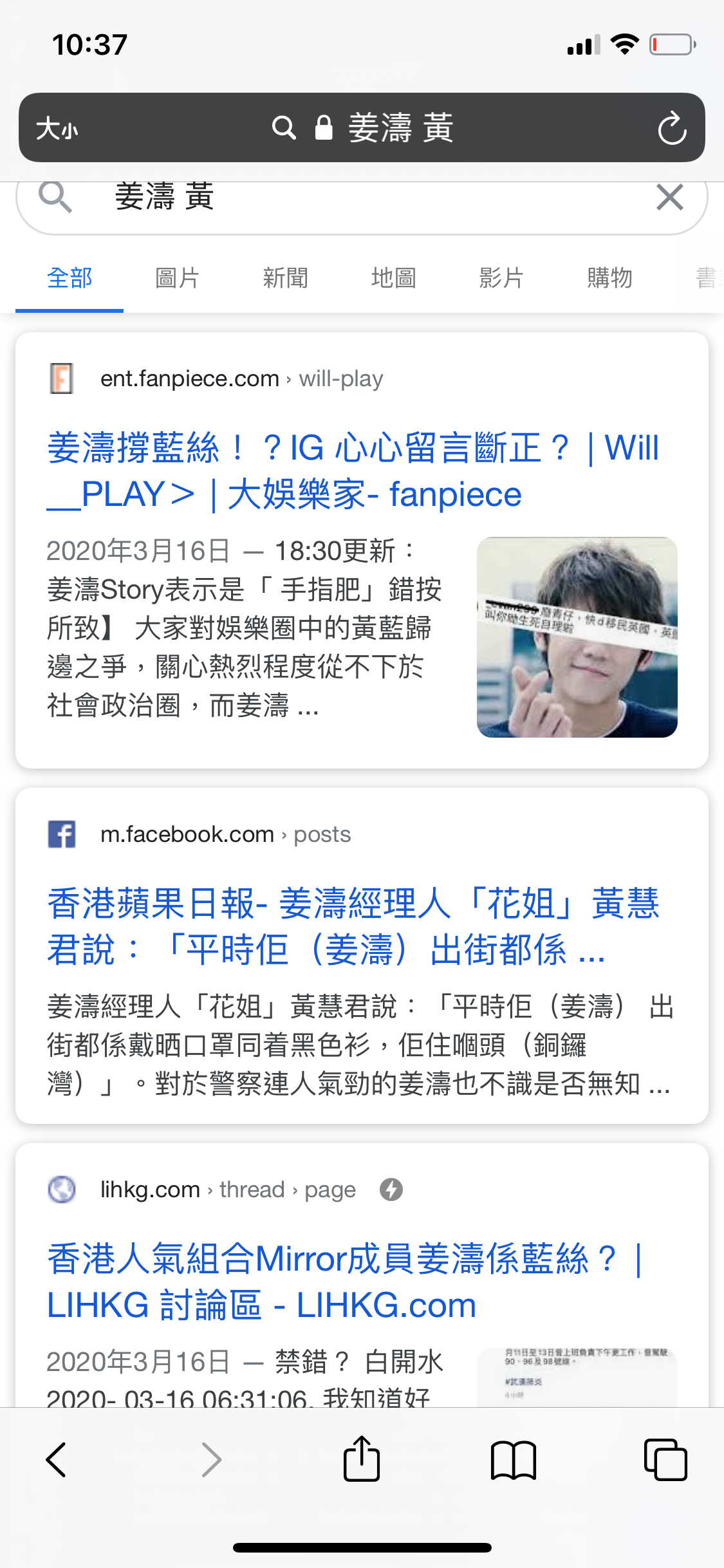
Task: Clear the search query with the X button
Action: [x=669, y=198]
